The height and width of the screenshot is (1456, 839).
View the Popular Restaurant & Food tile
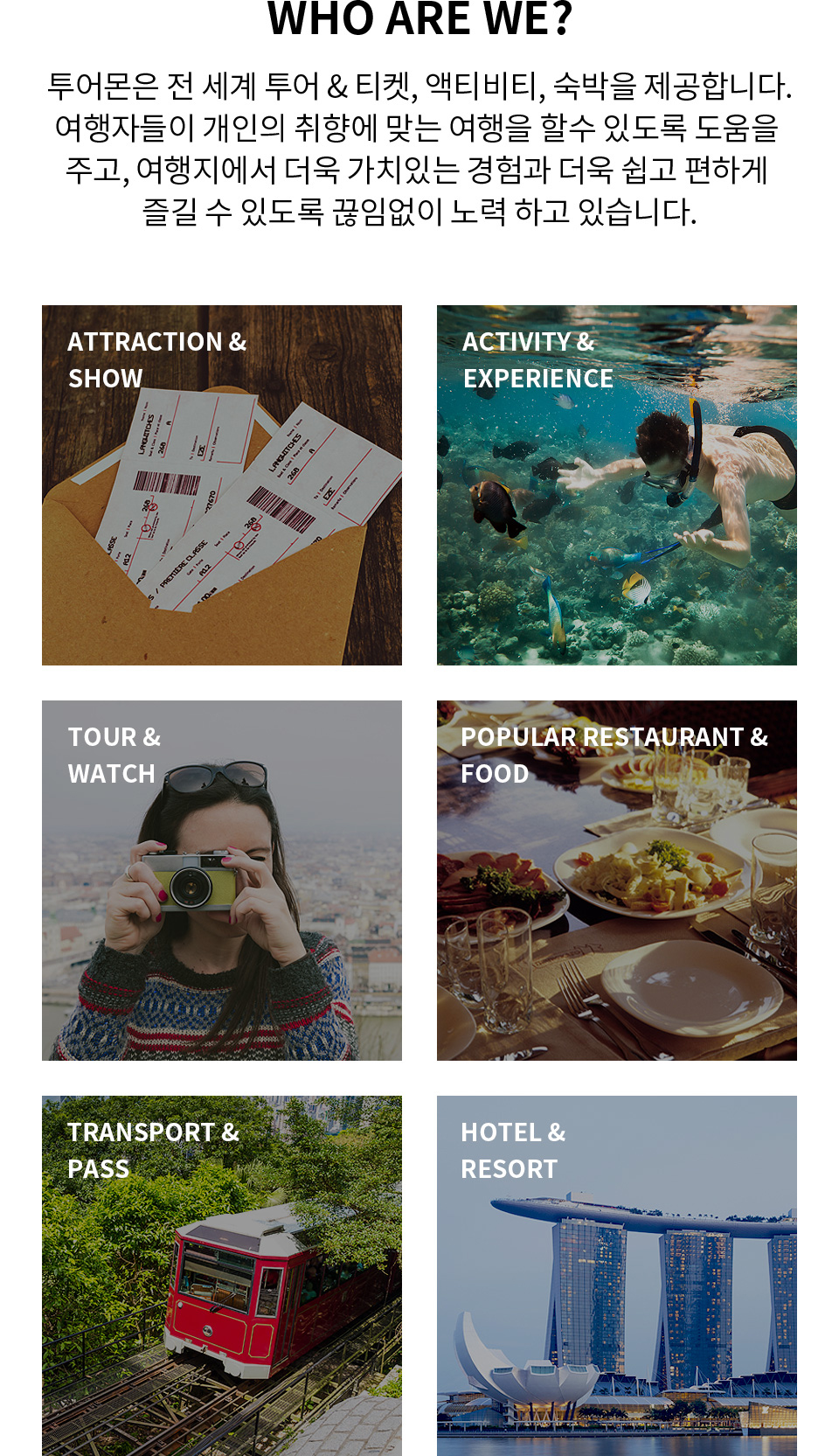click(617, 881)
